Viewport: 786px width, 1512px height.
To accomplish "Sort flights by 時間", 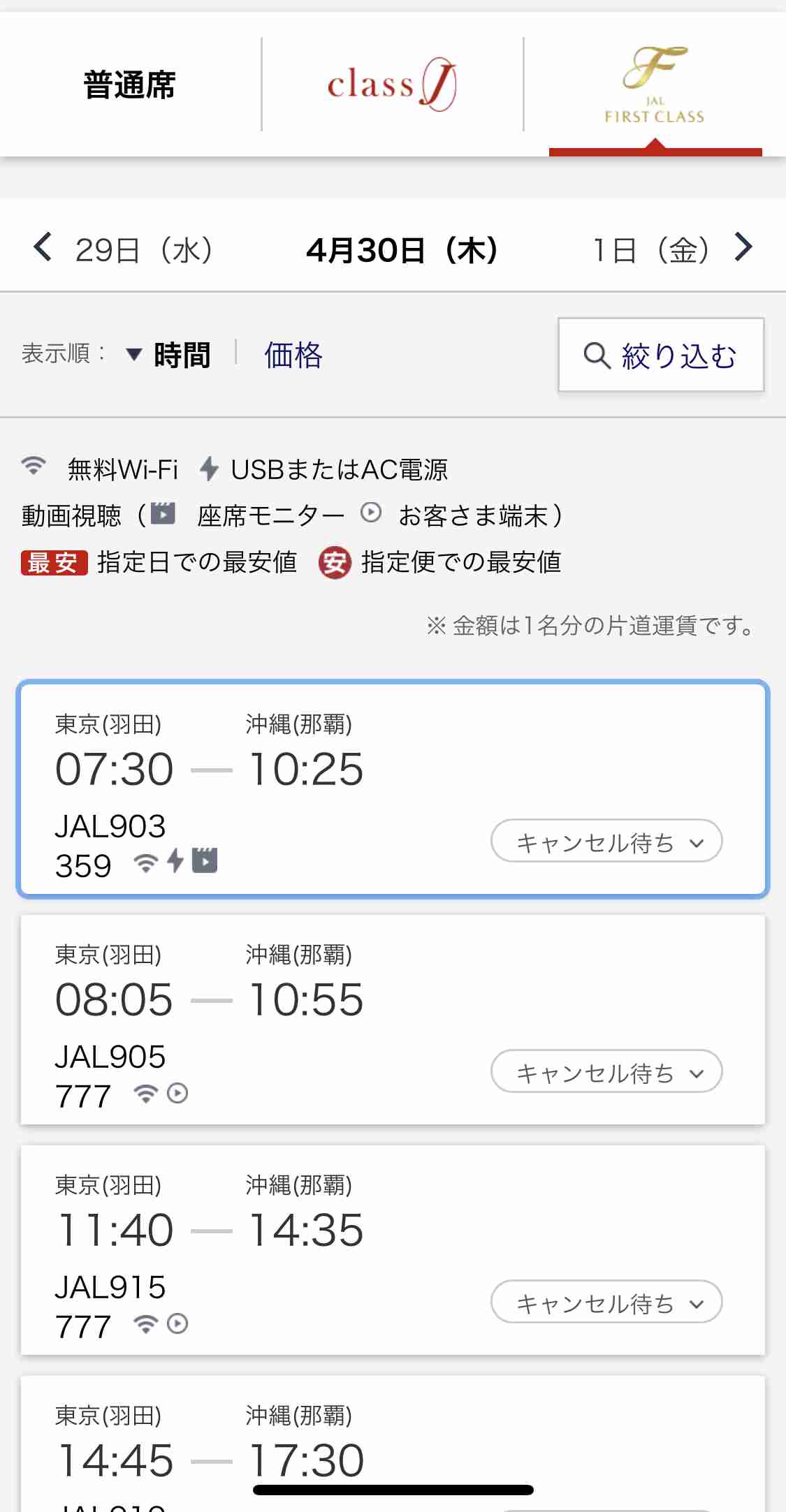I will (x=168, y=355).
